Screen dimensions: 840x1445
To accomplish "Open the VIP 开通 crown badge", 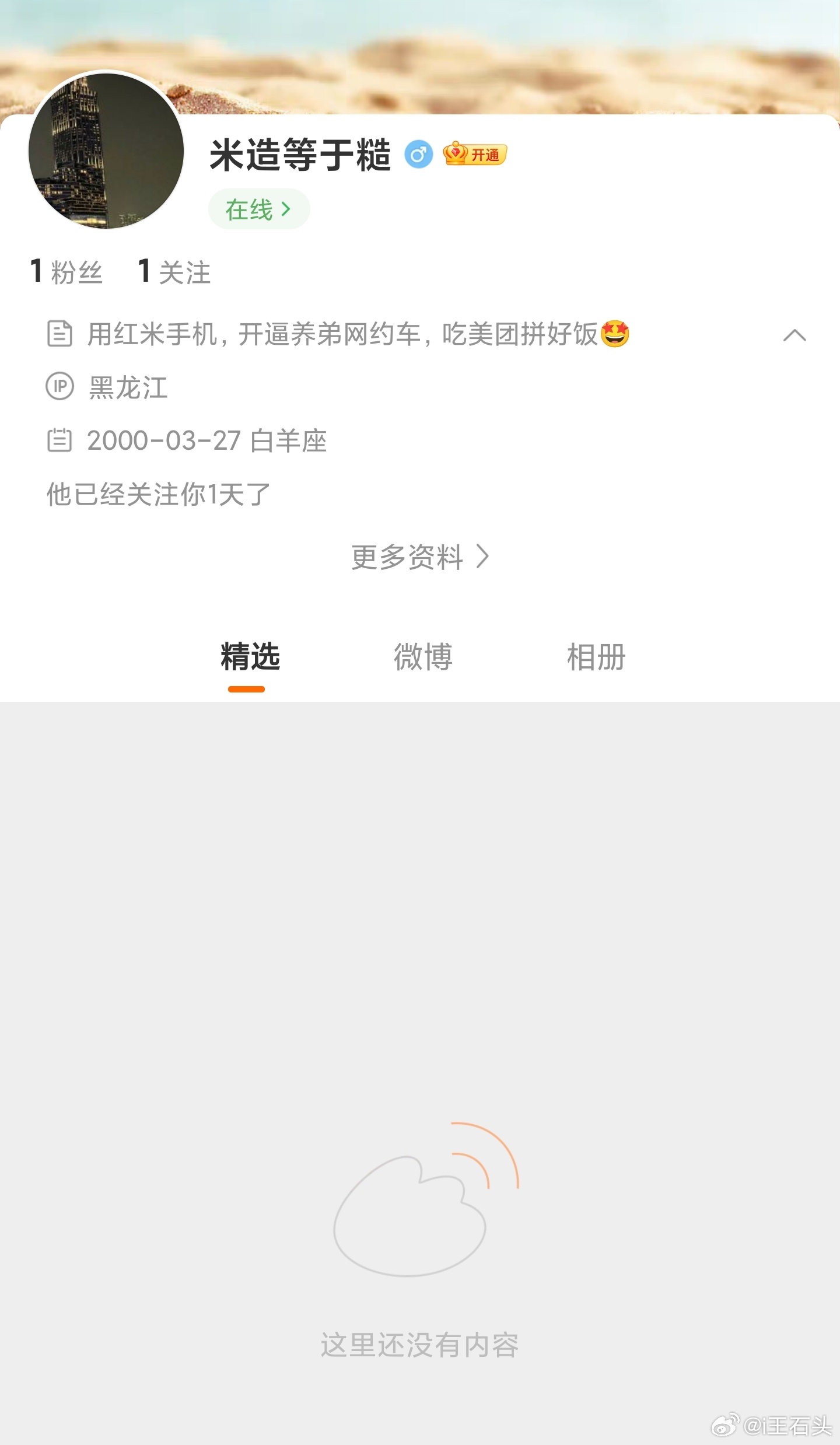I will click(x=475, y=153).
